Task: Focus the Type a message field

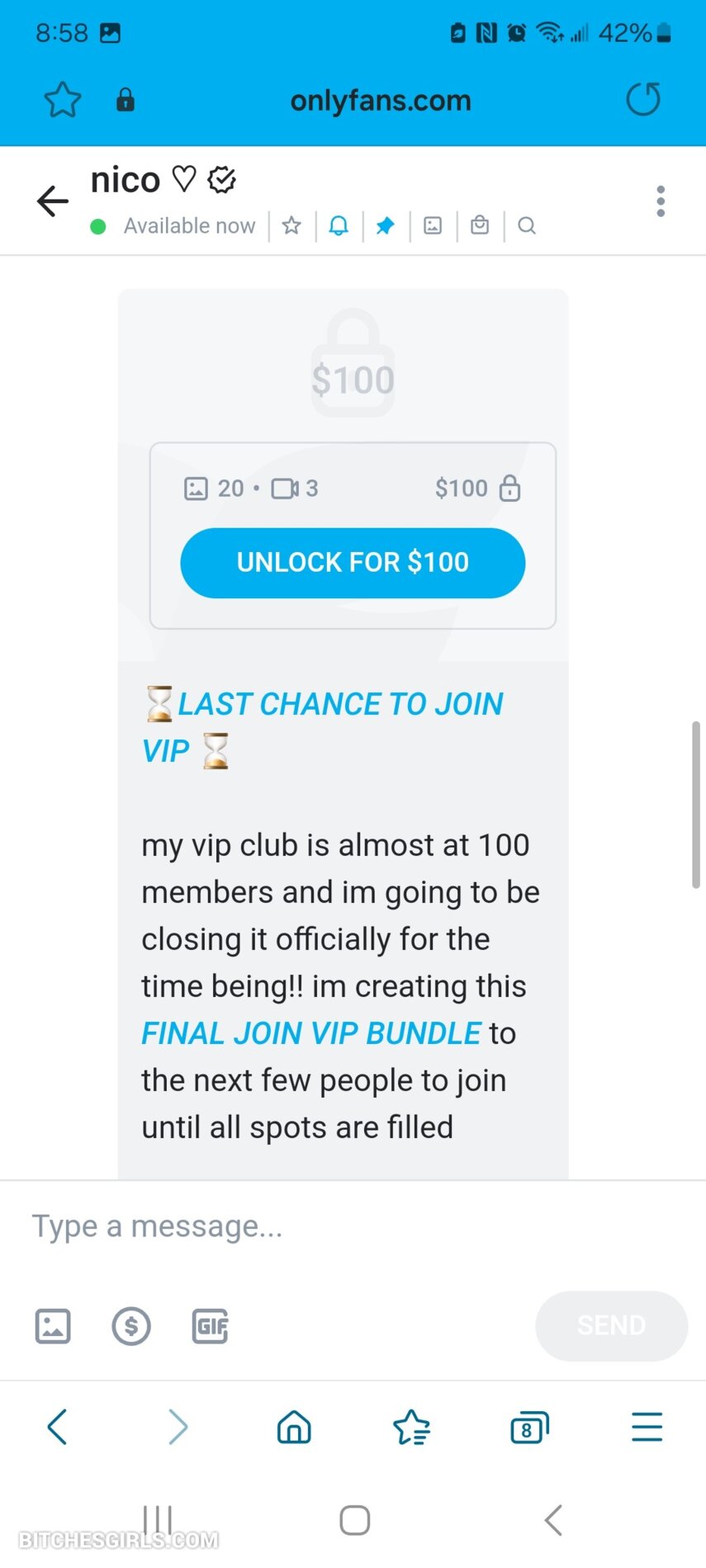Action: pos(330,1226)
